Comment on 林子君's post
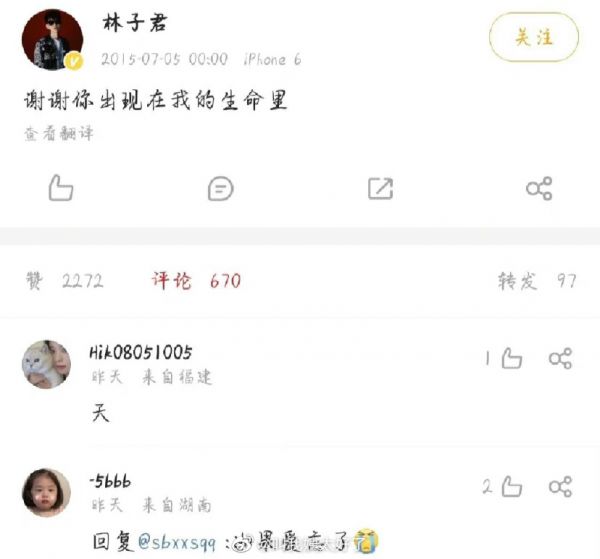 220,187
